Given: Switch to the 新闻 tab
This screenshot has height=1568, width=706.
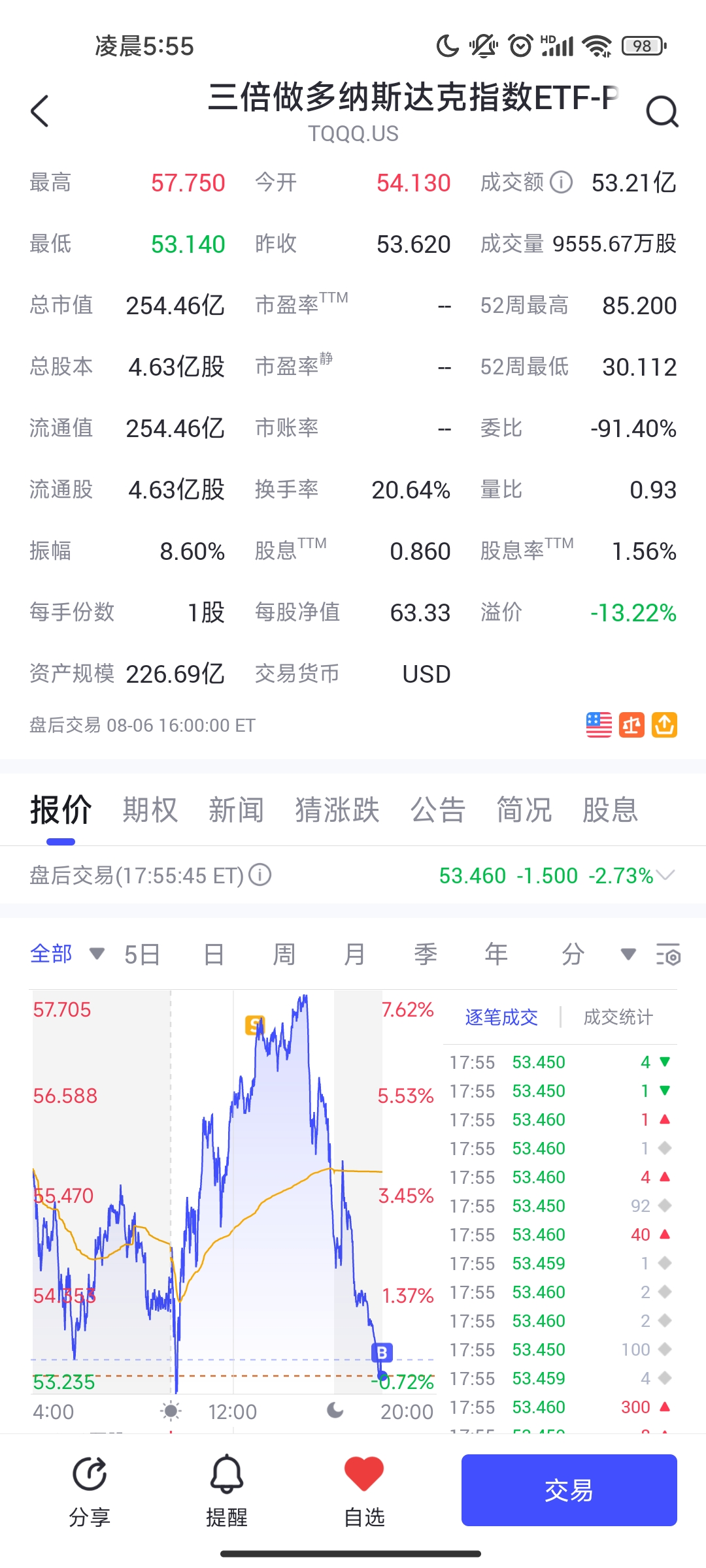Looking at the screenshot, I should pyautogui.click(x=236, y=810).
